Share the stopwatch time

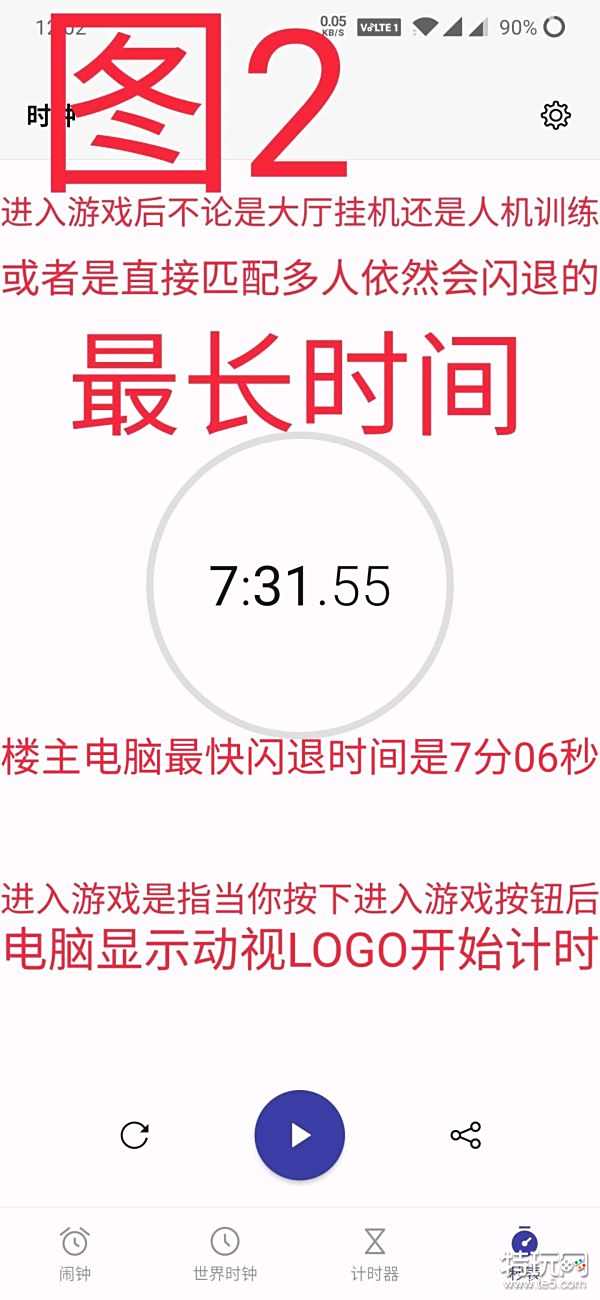(465, 1135)
